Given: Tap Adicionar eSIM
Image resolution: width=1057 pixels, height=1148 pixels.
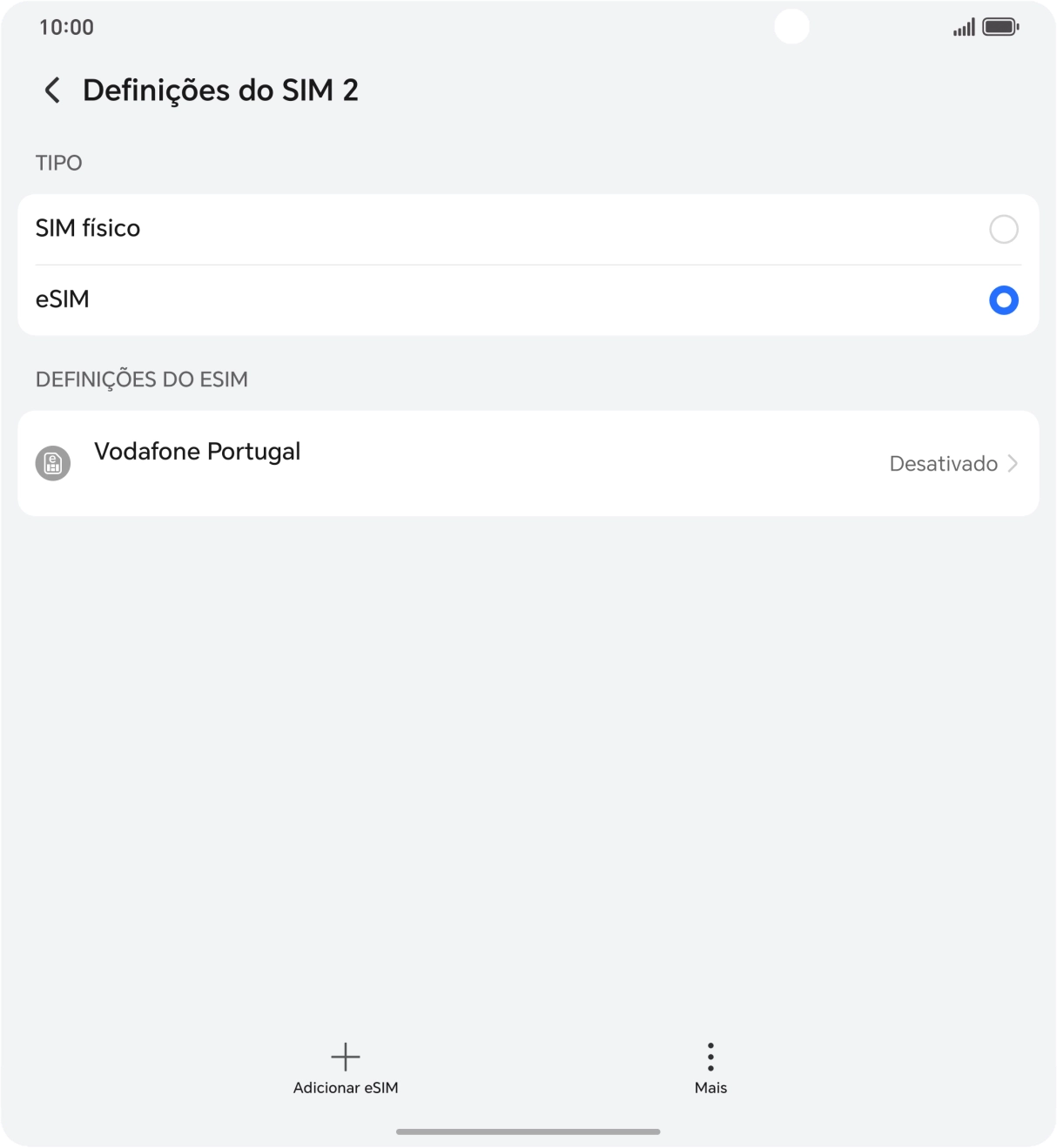Looking at the screenshot, I should click(x=346, y=1068).
